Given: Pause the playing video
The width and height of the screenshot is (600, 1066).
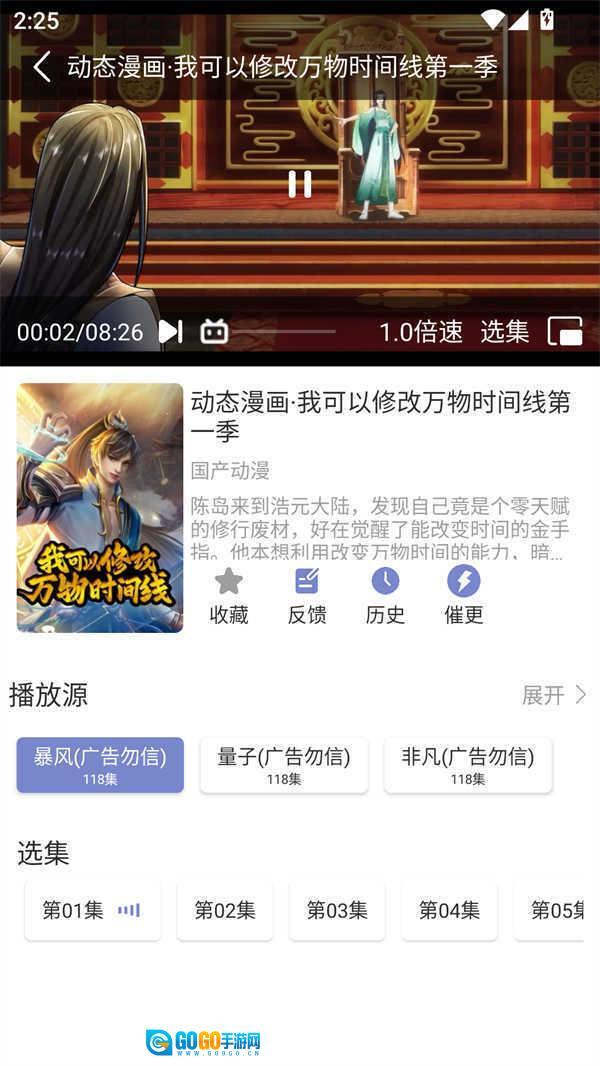Looking at the screenshot, I should [300, 184].
